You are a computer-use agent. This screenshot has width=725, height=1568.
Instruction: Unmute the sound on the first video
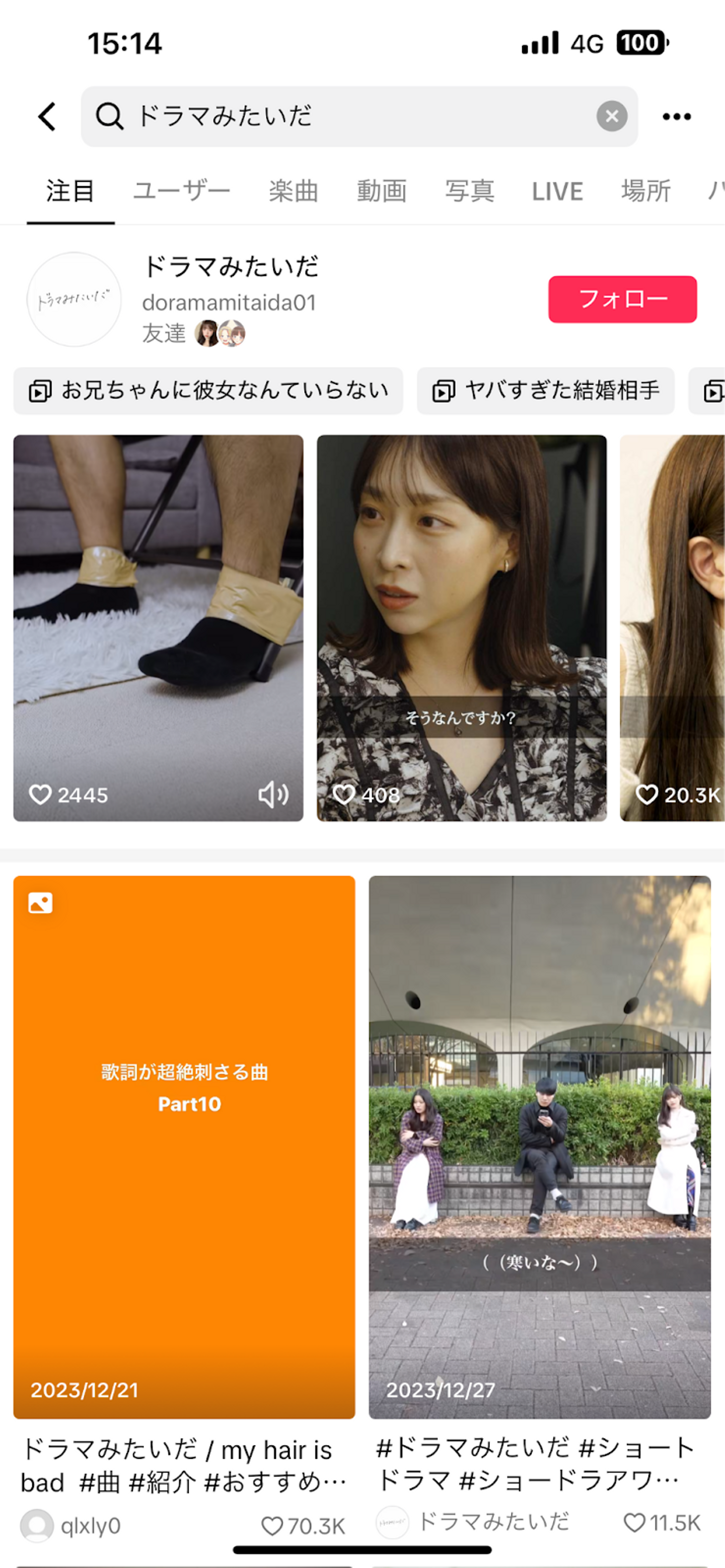coord(273,795)
